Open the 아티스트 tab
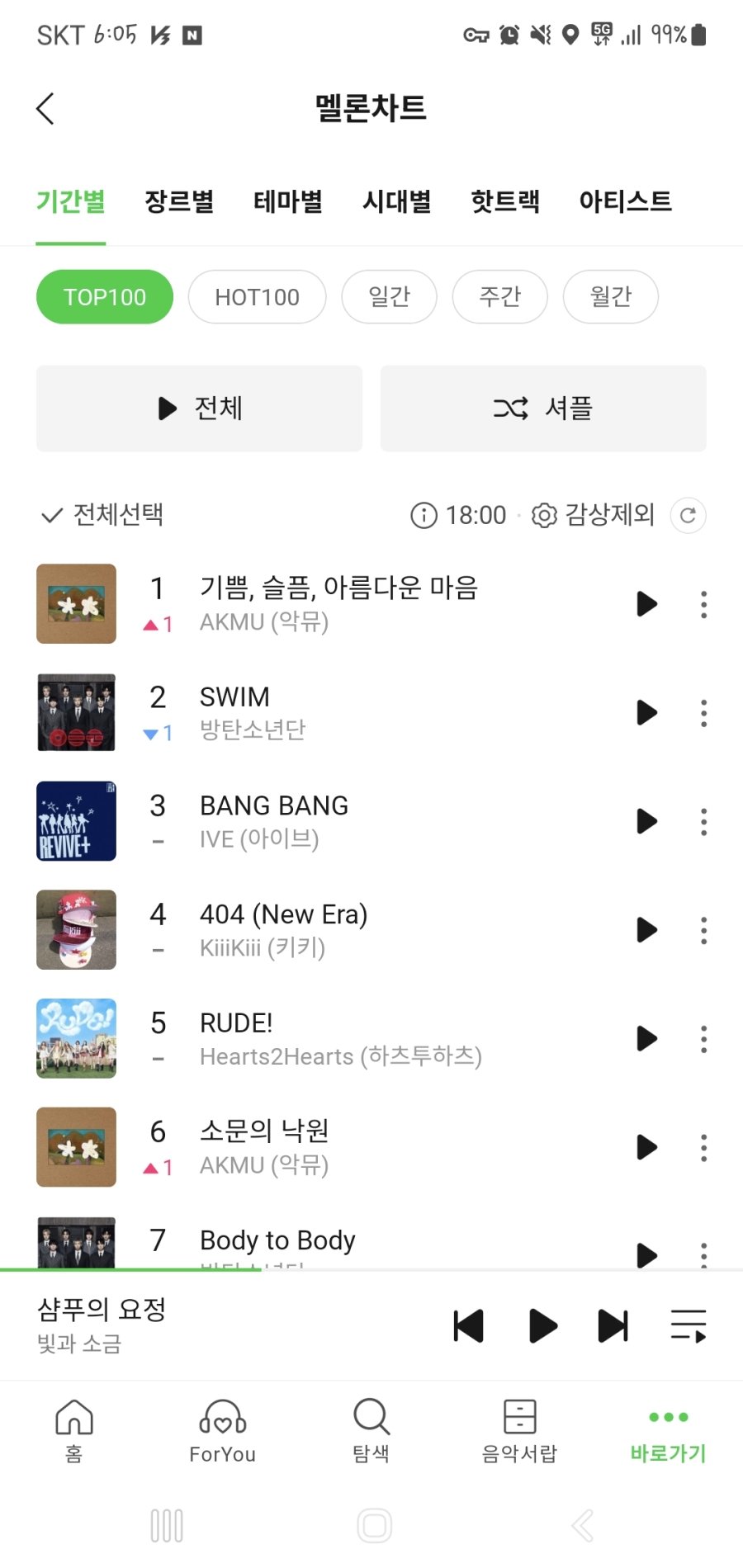Viewport: 743px width, 1568px height. pyautogui.click(x=625, y=201)
